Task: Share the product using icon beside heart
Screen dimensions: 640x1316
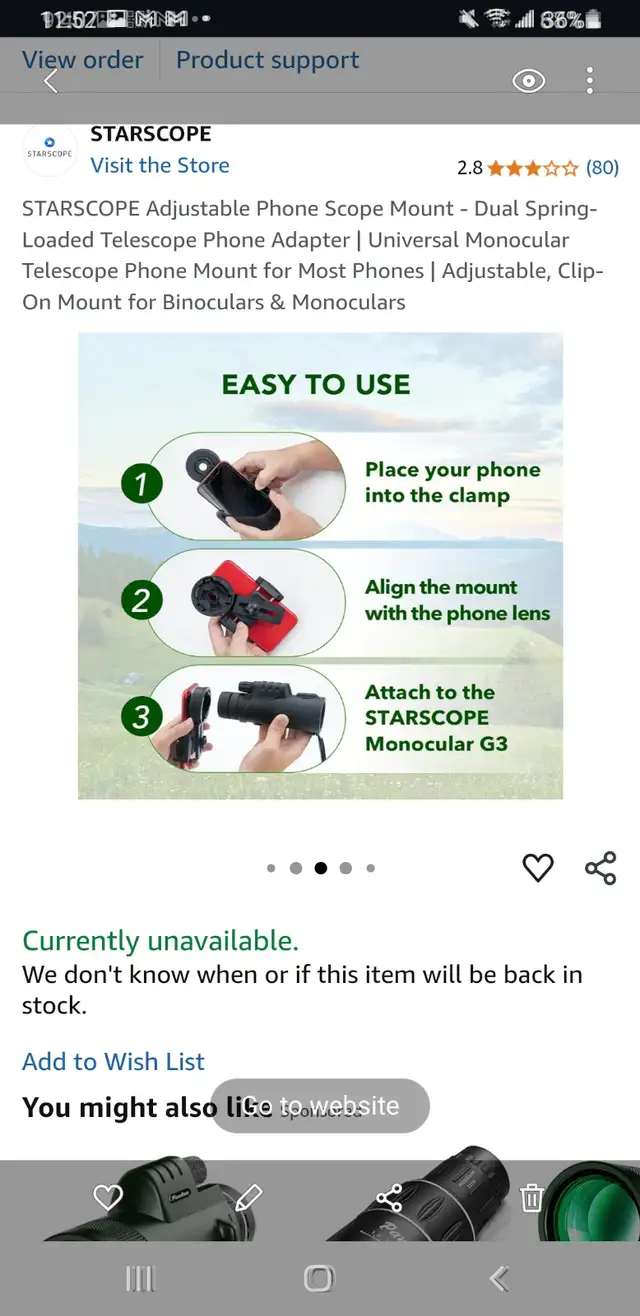Action: tap(600, 868)
